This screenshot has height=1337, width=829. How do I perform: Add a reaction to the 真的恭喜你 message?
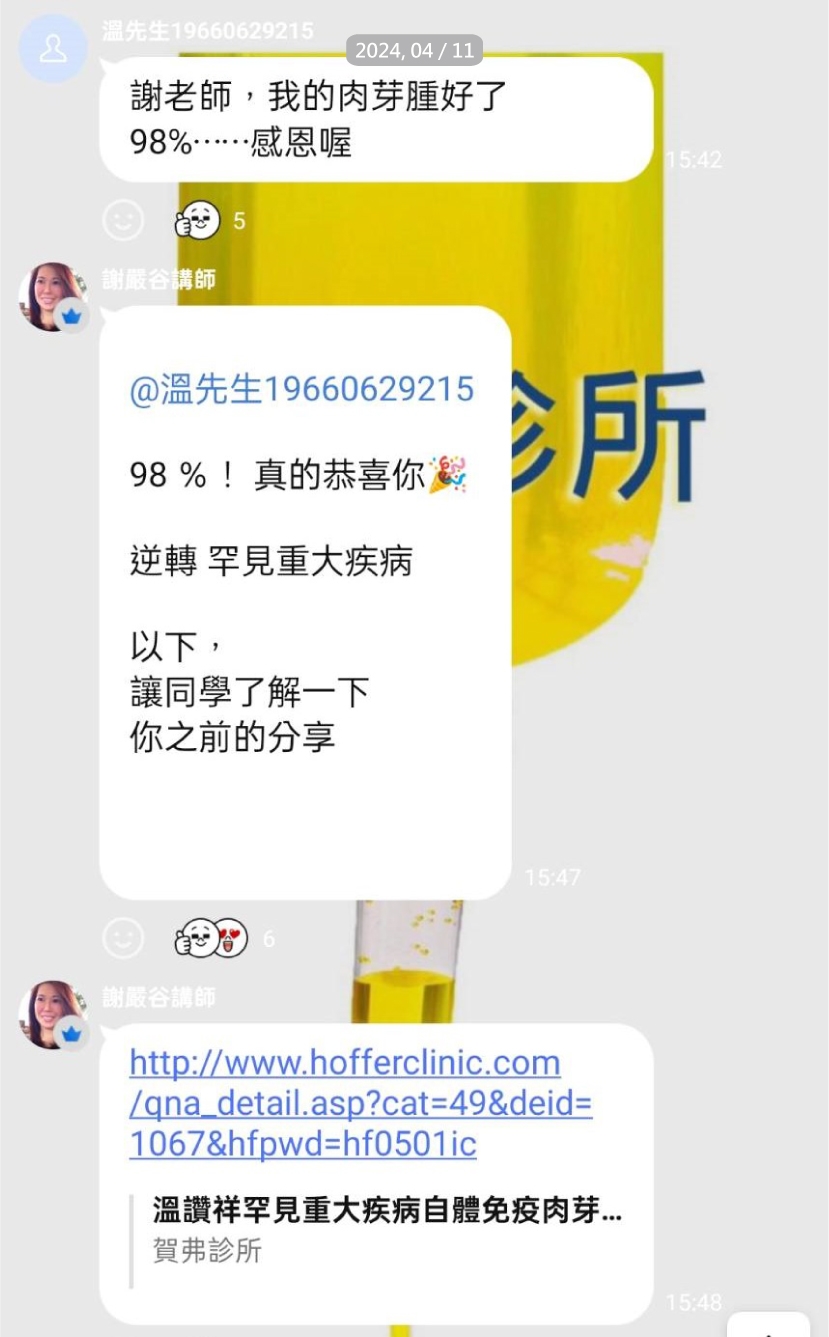point(124,938)
